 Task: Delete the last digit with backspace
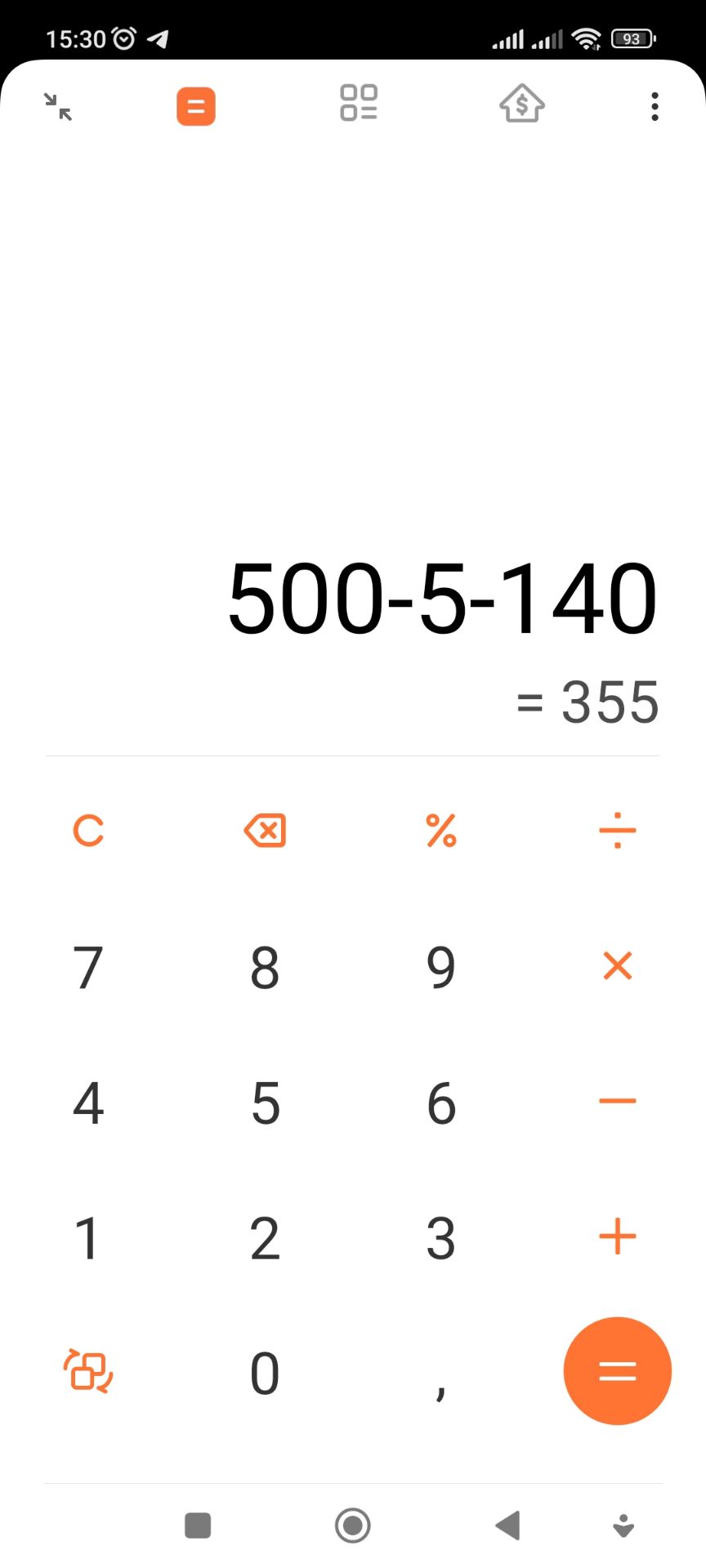pyautogui.click(x=265, y=831)
